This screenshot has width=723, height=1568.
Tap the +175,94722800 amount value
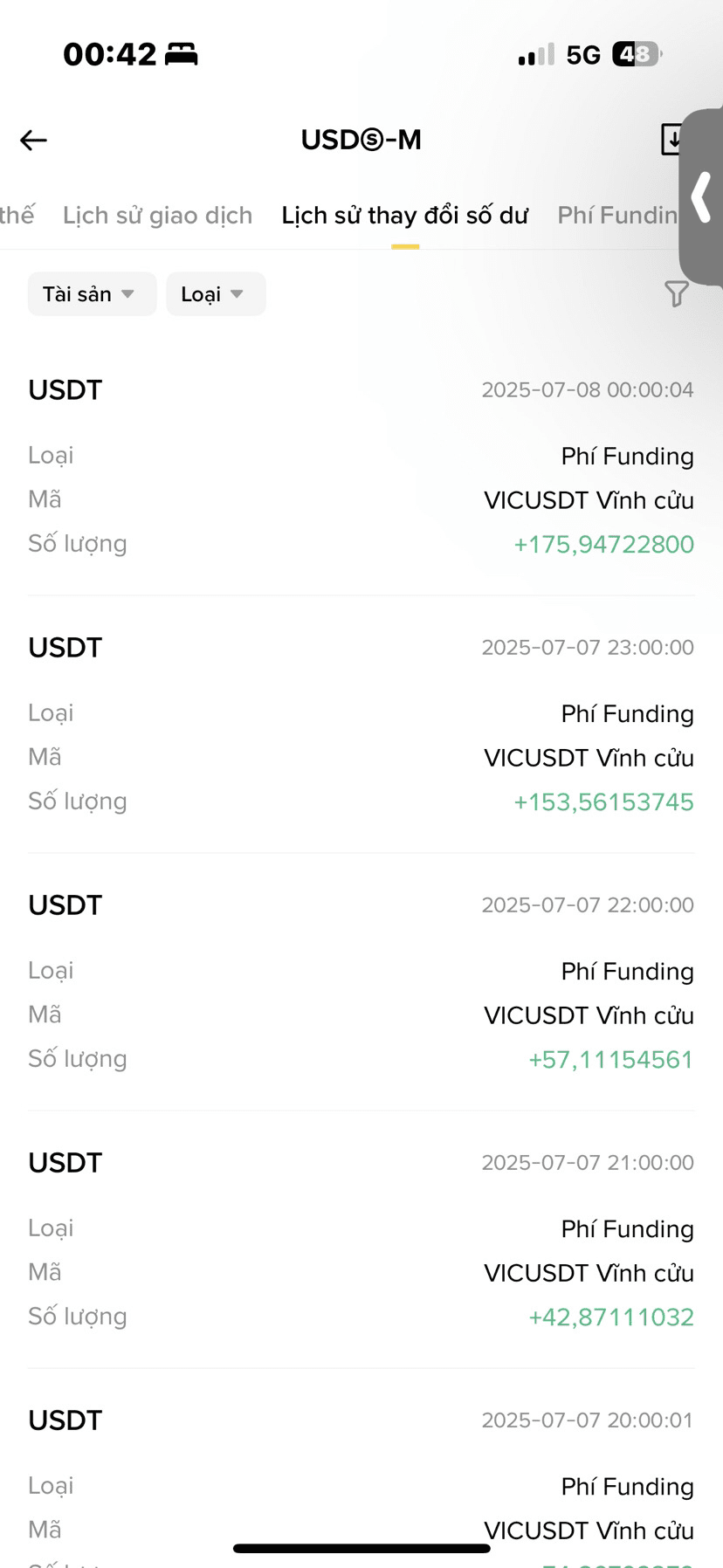point(603,543)
